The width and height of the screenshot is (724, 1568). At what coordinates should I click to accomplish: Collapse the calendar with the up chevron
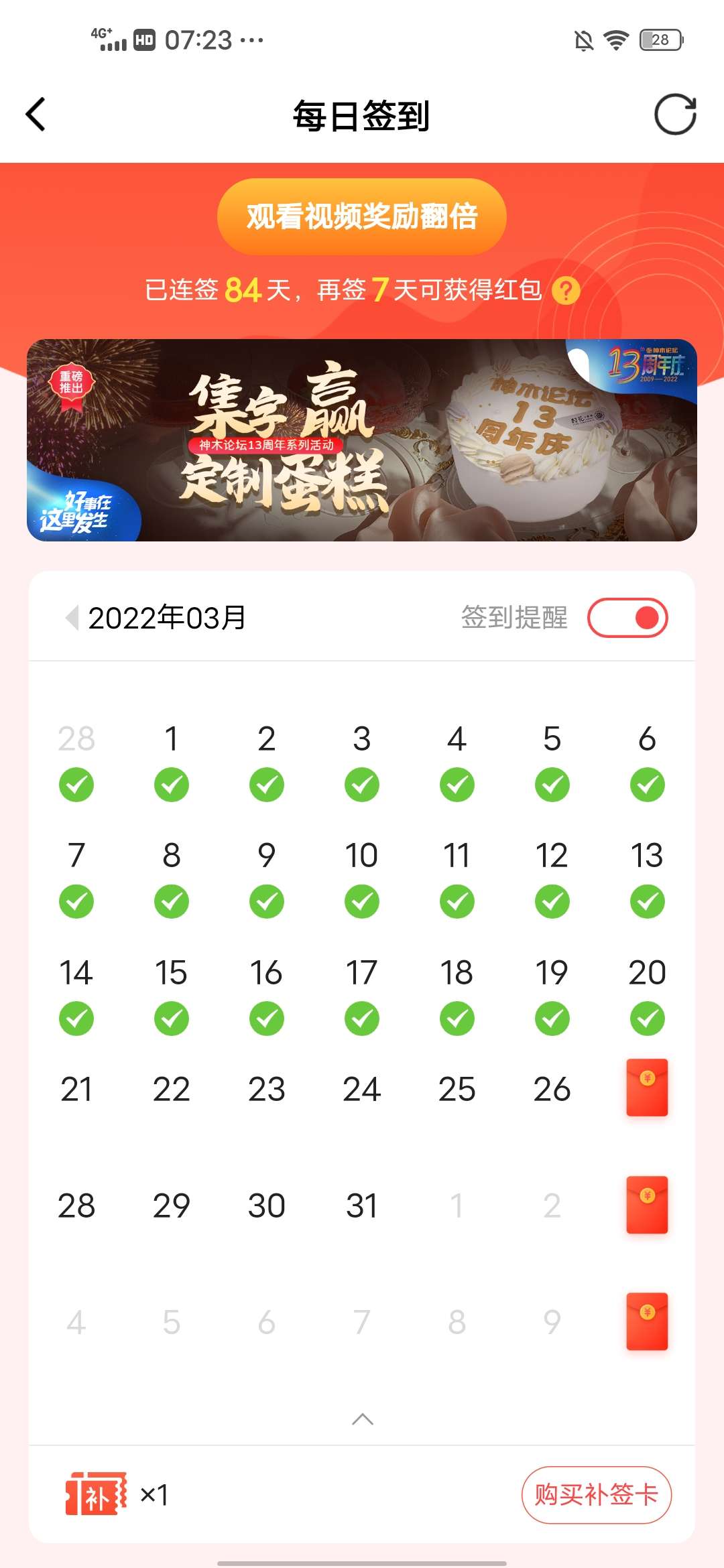tap(362, 1419)
